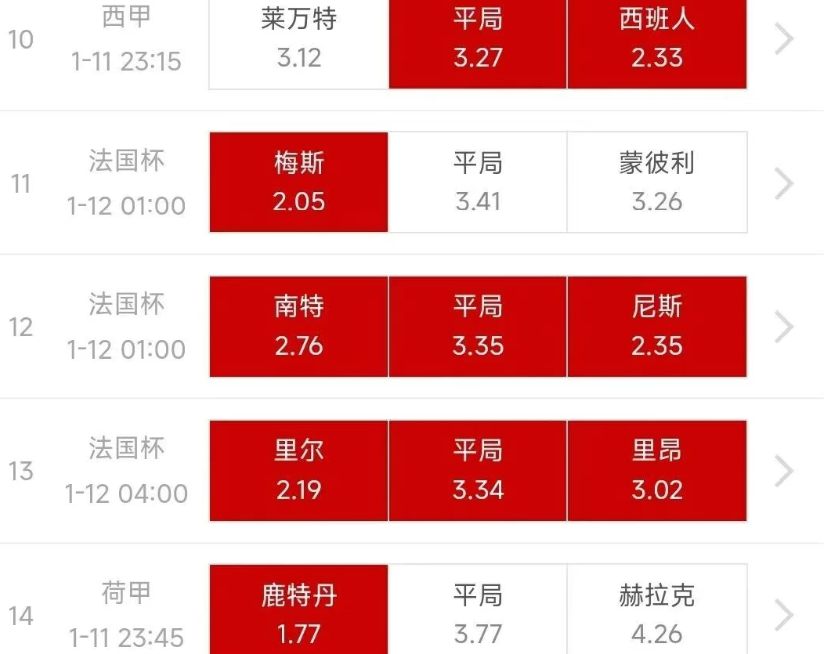Deselect 里尔 at 2.19
The width and height of the screenshot is (832, 654).
click(x=298, y=471)
